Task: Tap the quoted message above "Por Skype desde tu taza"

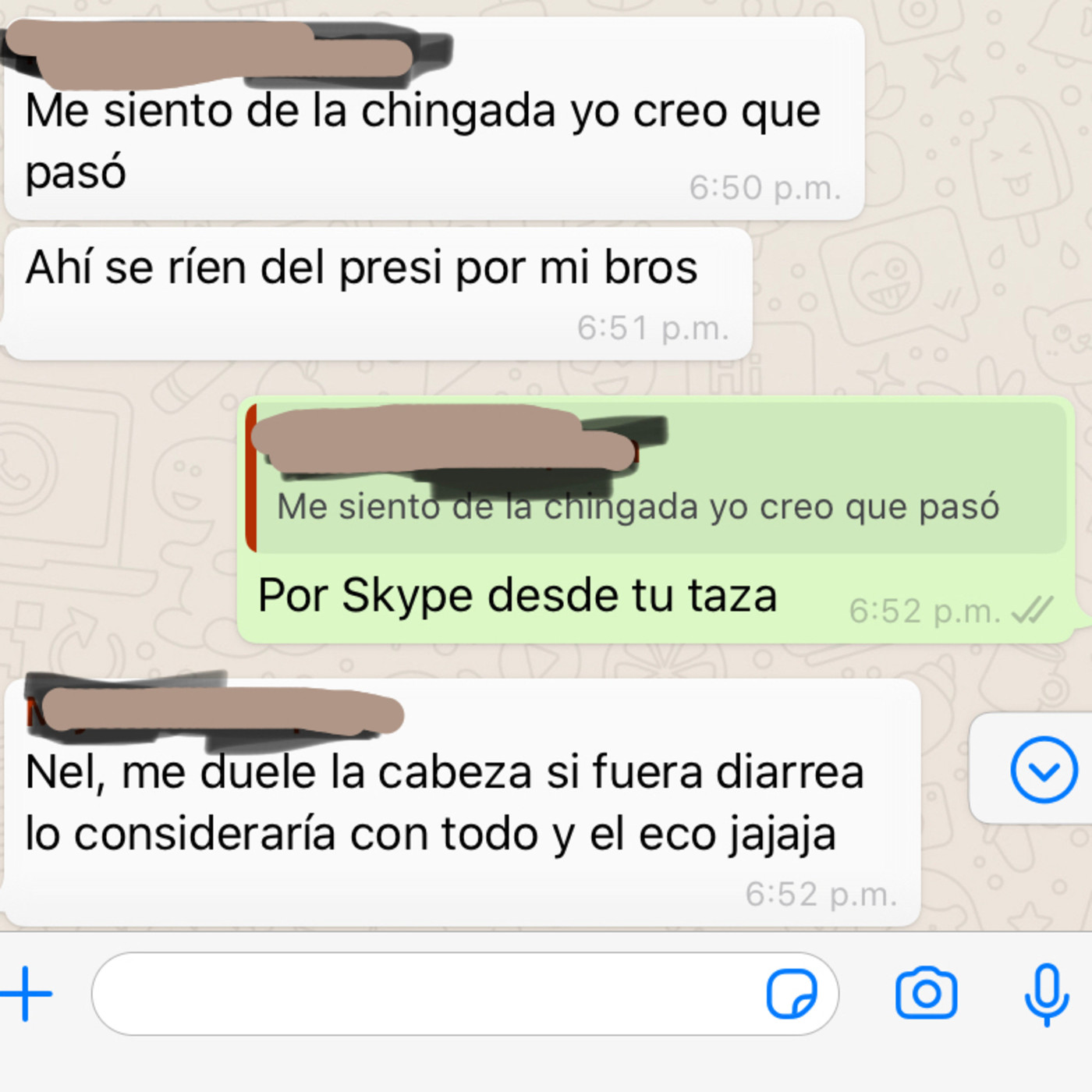Action: pos(655,478)
